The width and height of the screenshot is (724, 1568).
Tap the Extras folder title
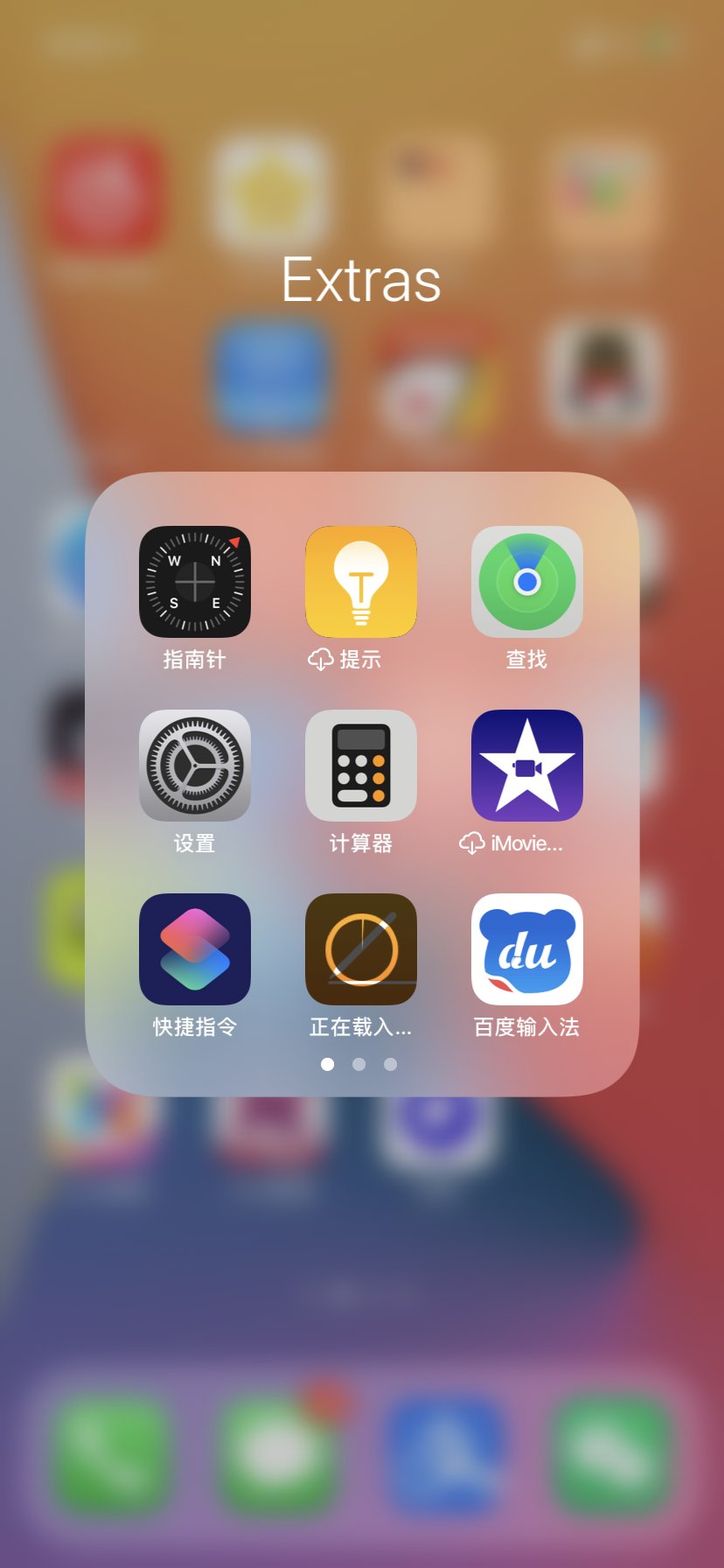pyautogui.click(x=361, y=281)
